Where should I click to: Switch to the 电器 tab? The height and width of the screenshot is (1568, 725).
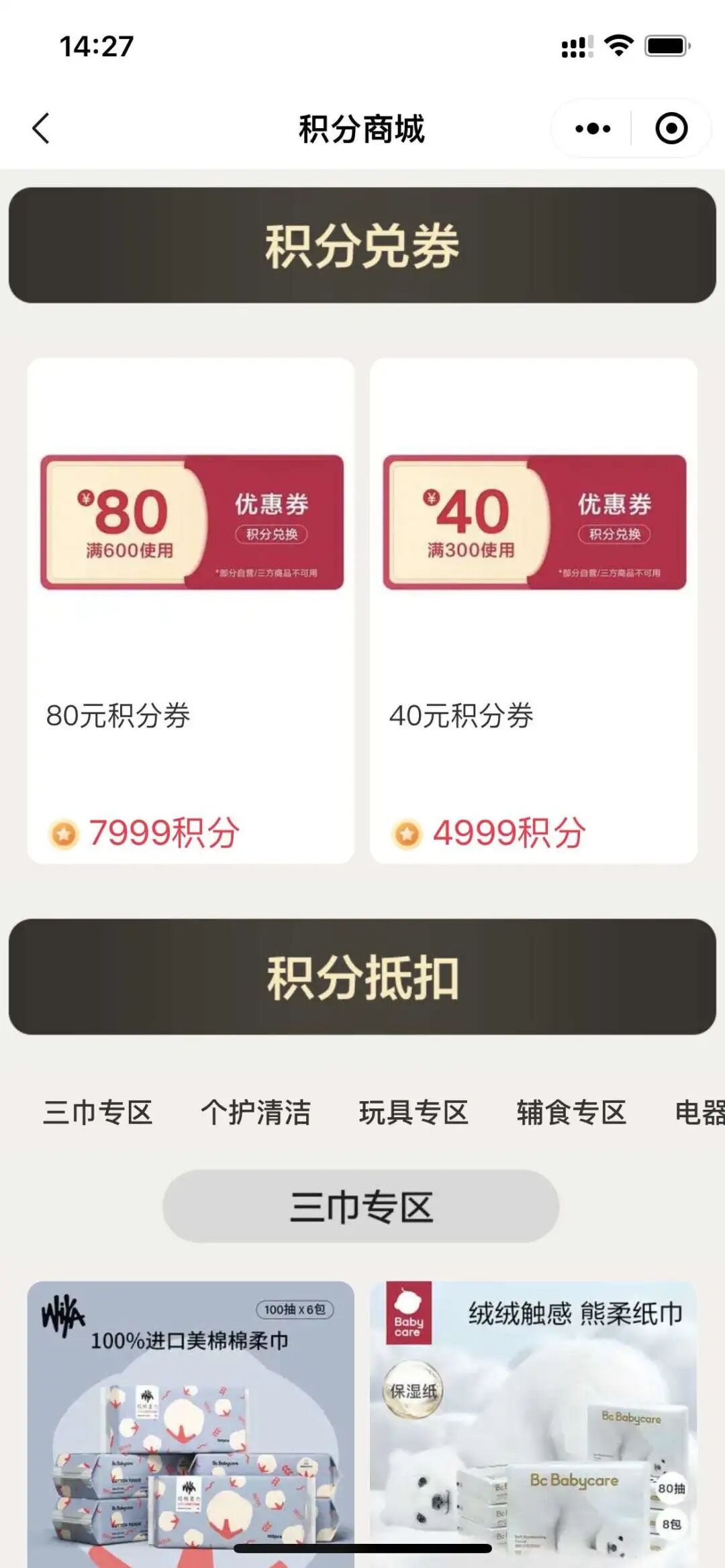(699, 1112)
